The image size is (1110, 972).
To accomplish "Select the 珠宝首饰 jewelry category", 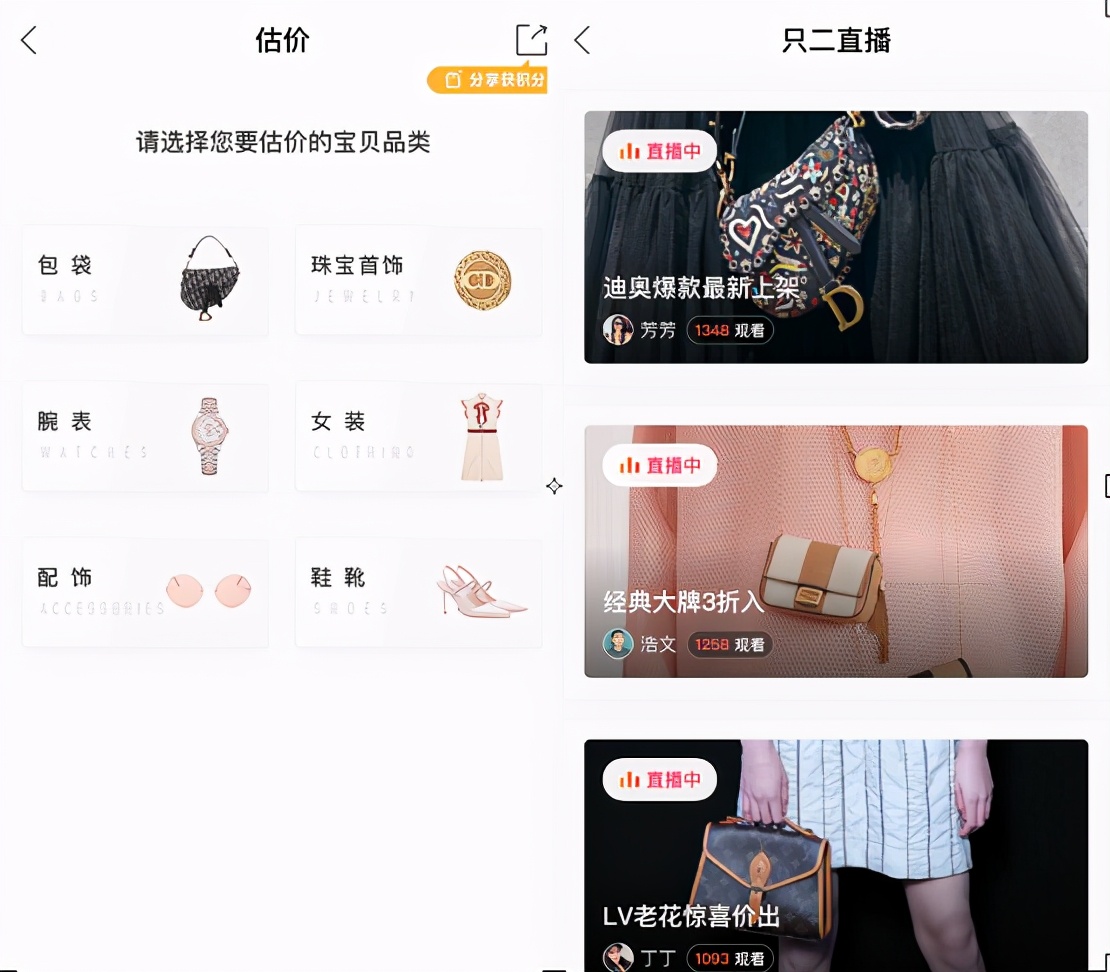I will tap(418, 280).
